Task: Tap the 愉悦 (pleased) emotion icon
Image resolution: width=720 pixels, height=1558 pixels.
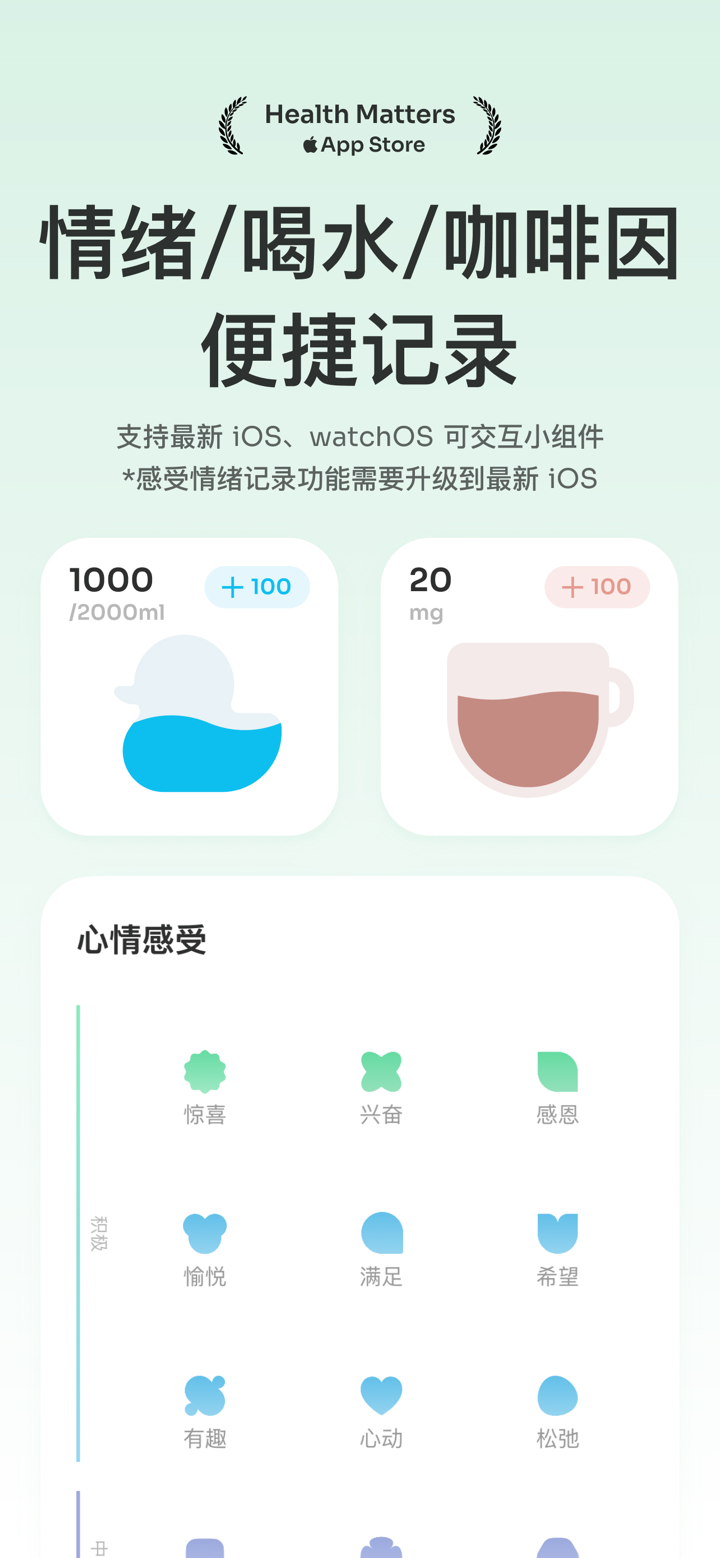Action: tap(204, 1232)
